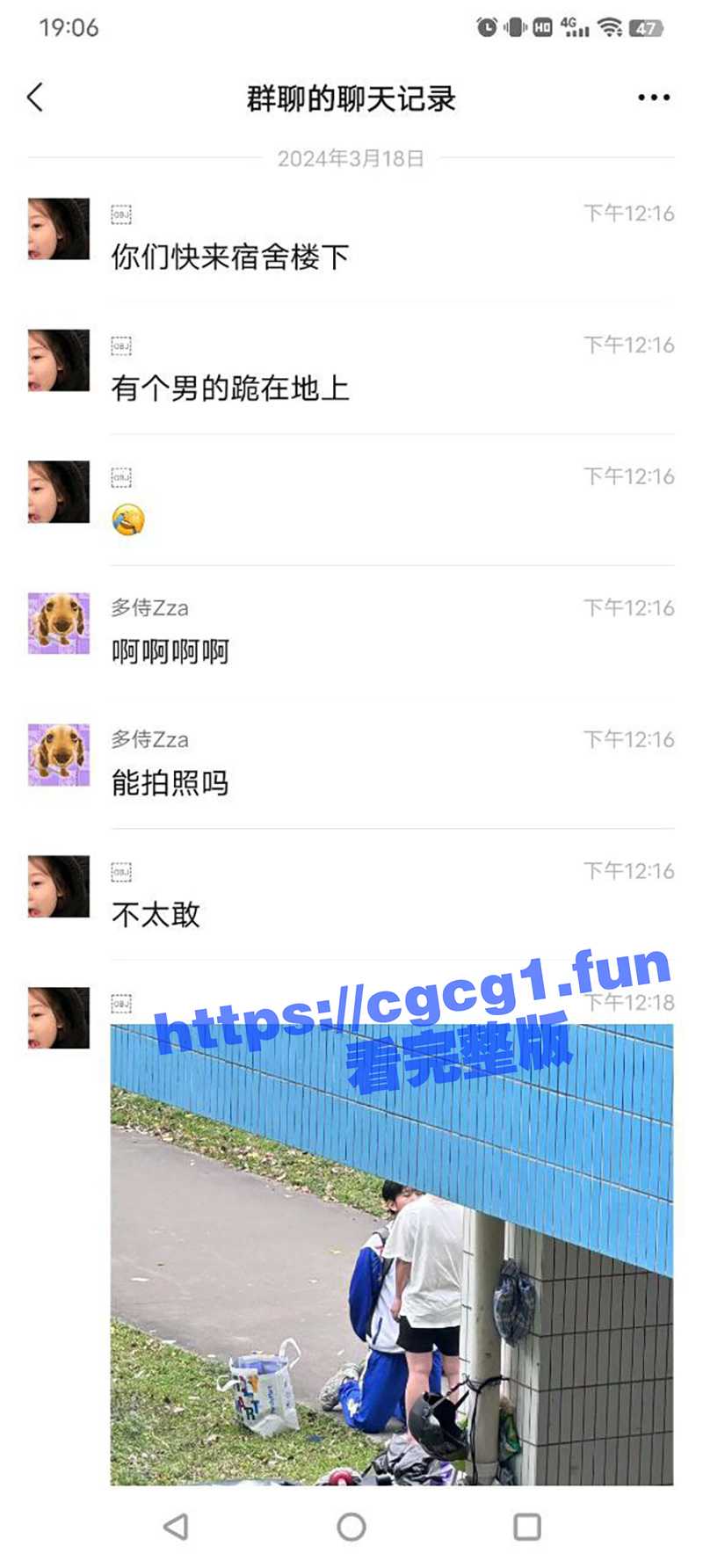Tap the system back triangle button
Viewport: 703px width, 1568px height.
pos(177,1527)
